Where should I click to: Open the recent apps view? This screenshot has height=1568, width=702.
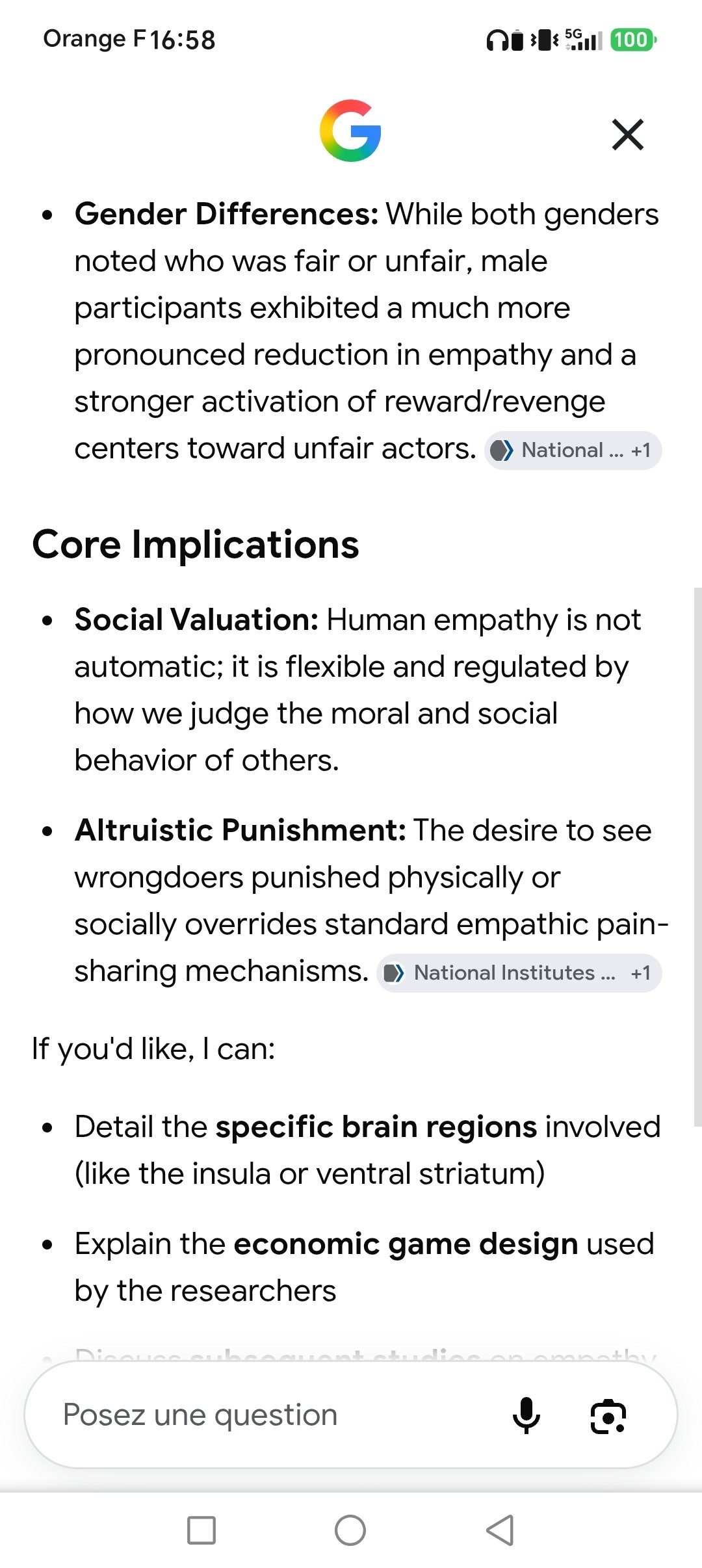pos(201,1530)
